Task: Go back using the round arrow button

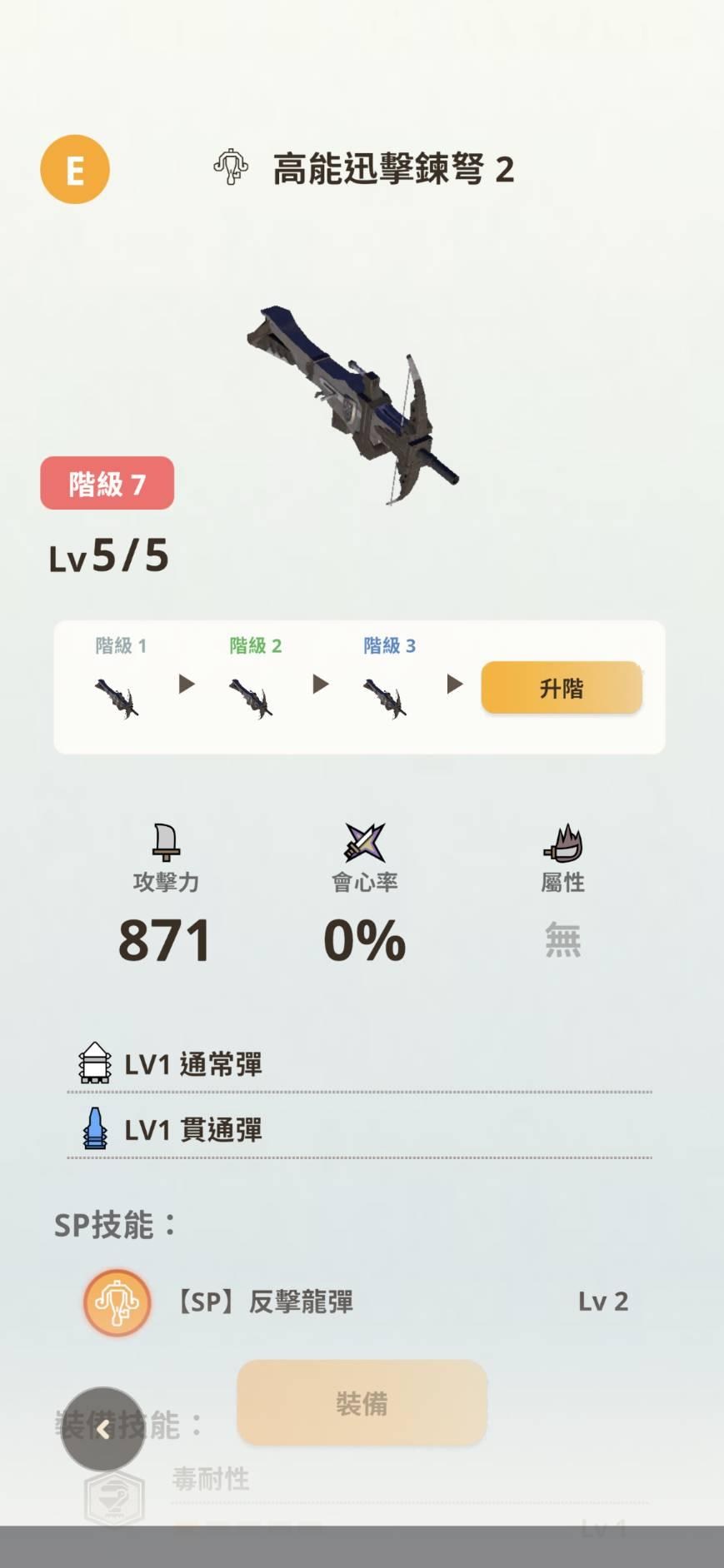Action: tap(103, 1429)
